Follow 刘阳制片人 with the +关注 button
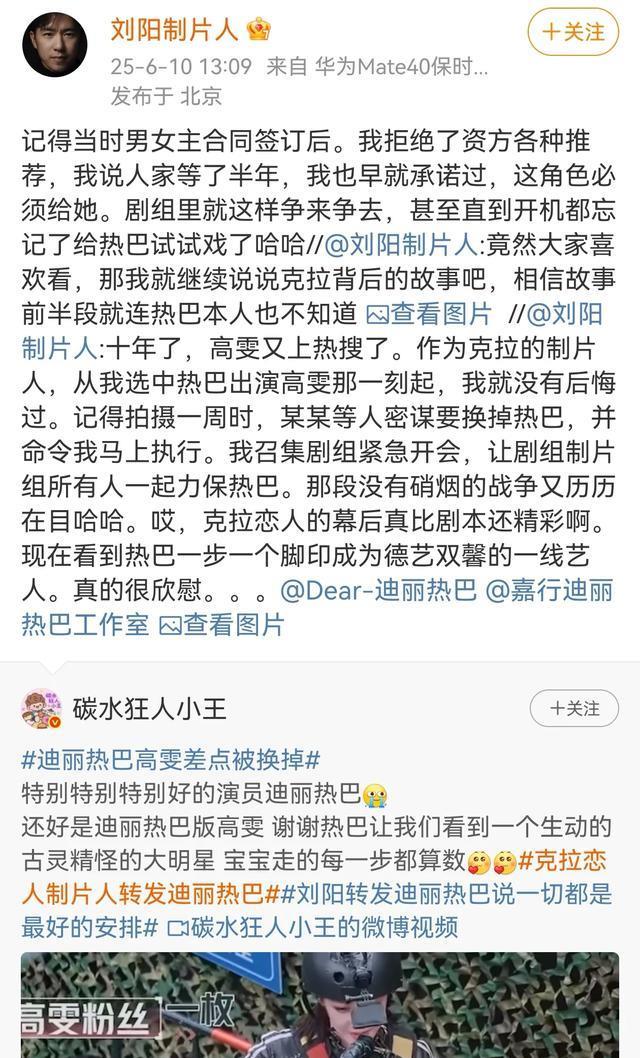640x1058 pixels. (x=574, y=32)
